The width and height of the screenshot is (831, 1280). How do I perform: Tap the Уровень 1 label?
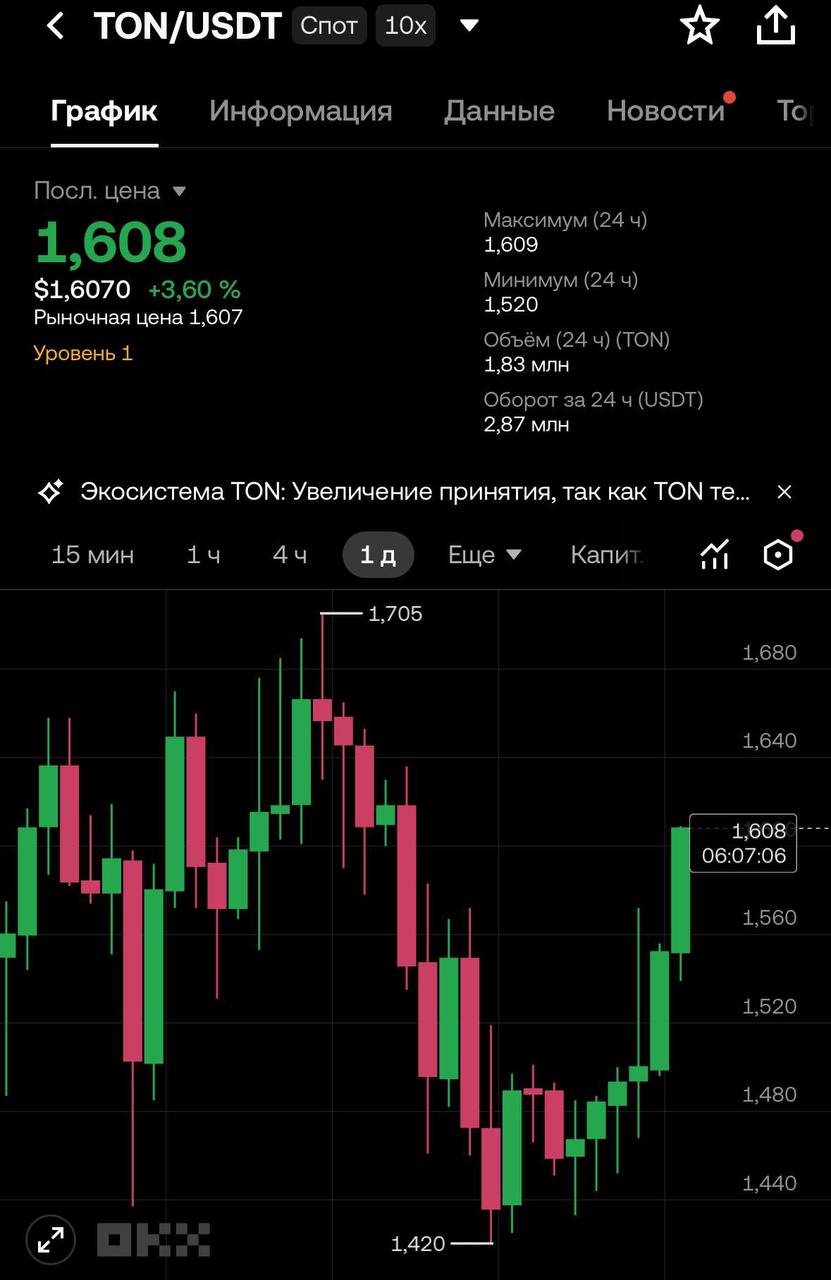click(x=83, y=353)
